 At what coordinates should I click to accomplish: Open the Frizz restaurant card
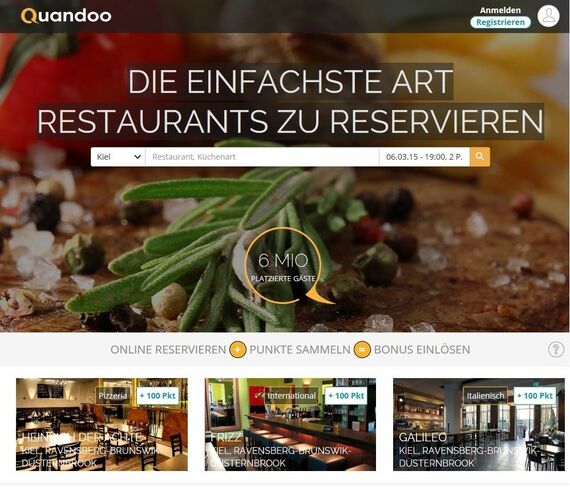pos(290,424)
